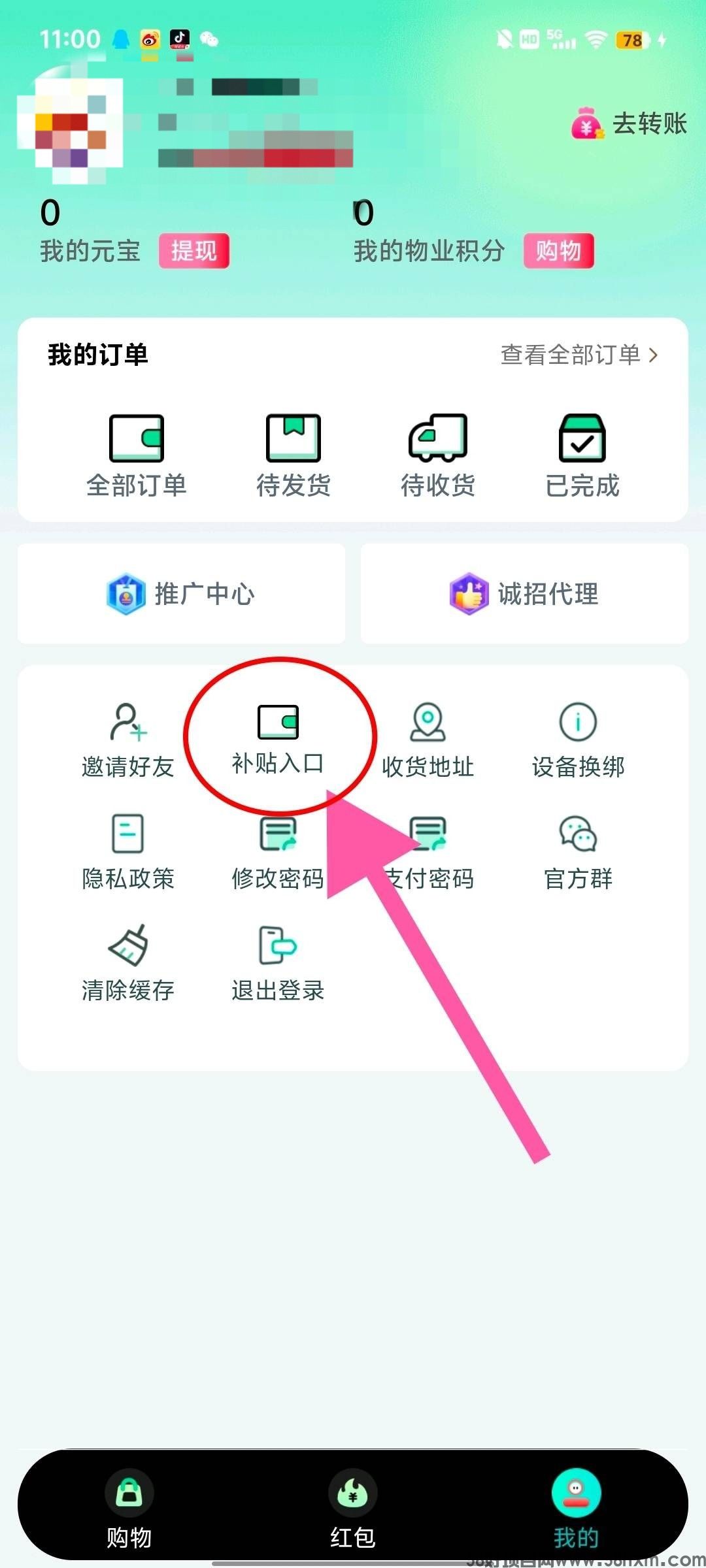Select the 全部订单 orders icon
The height and width of the screenshot is (1568, 706).
pyautogui.click(x=137, y=451)
